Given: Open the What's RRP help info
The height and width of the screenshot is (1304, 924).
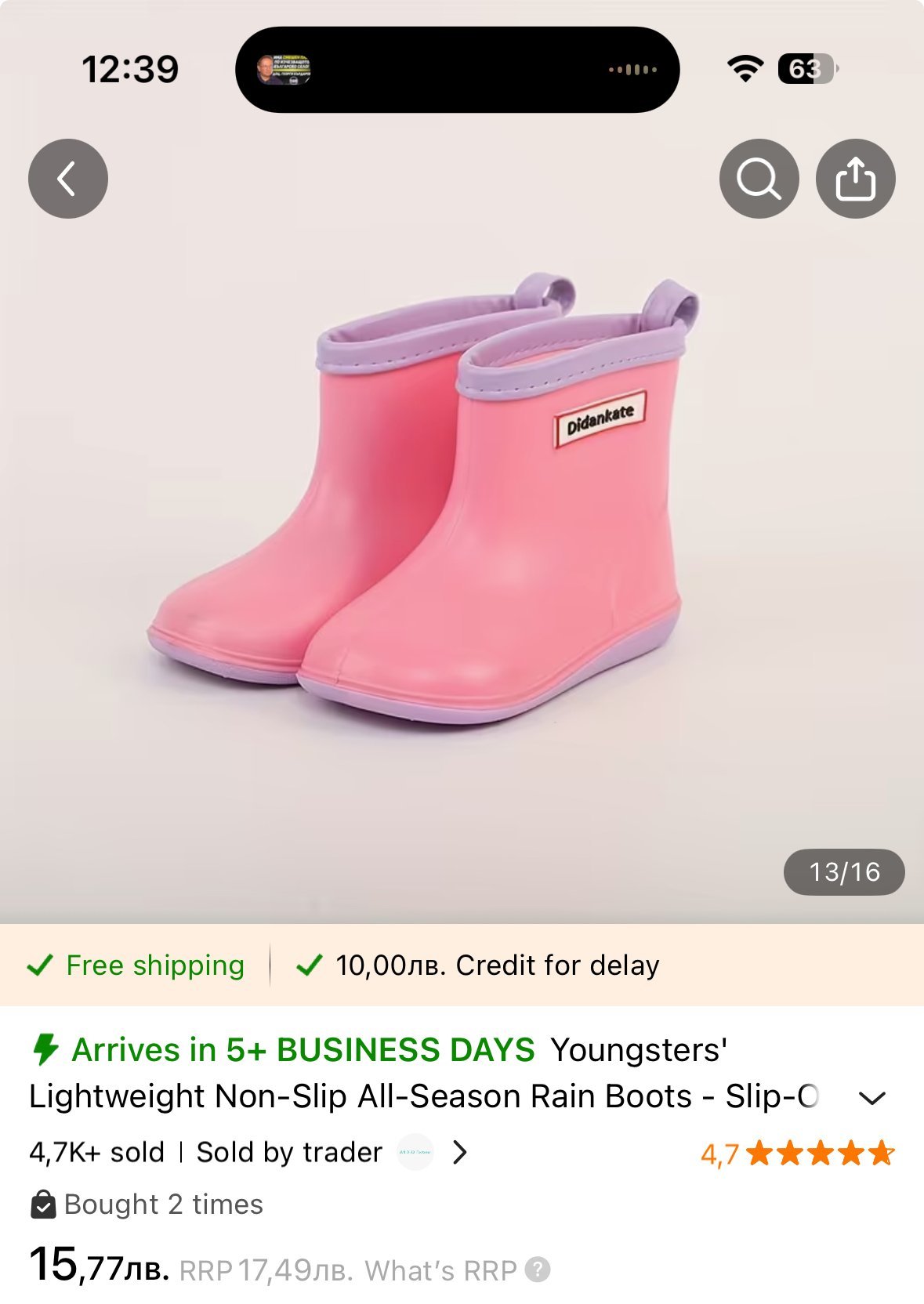Looking at the screenshot, I should [x=538, y=1270].
